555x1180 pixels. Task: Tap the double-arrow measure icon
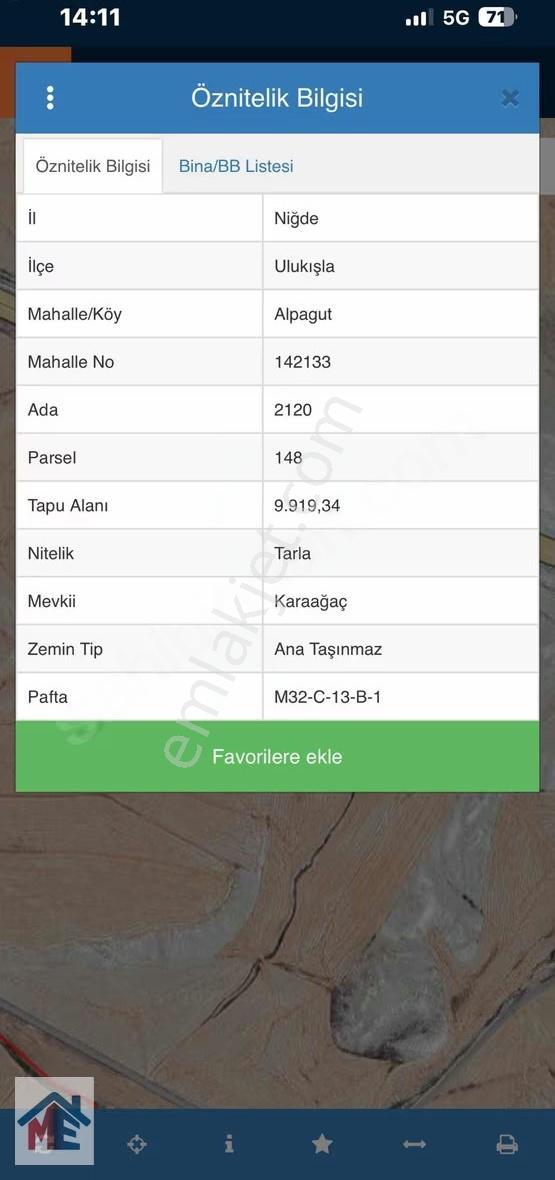(x=414, y=1145)
